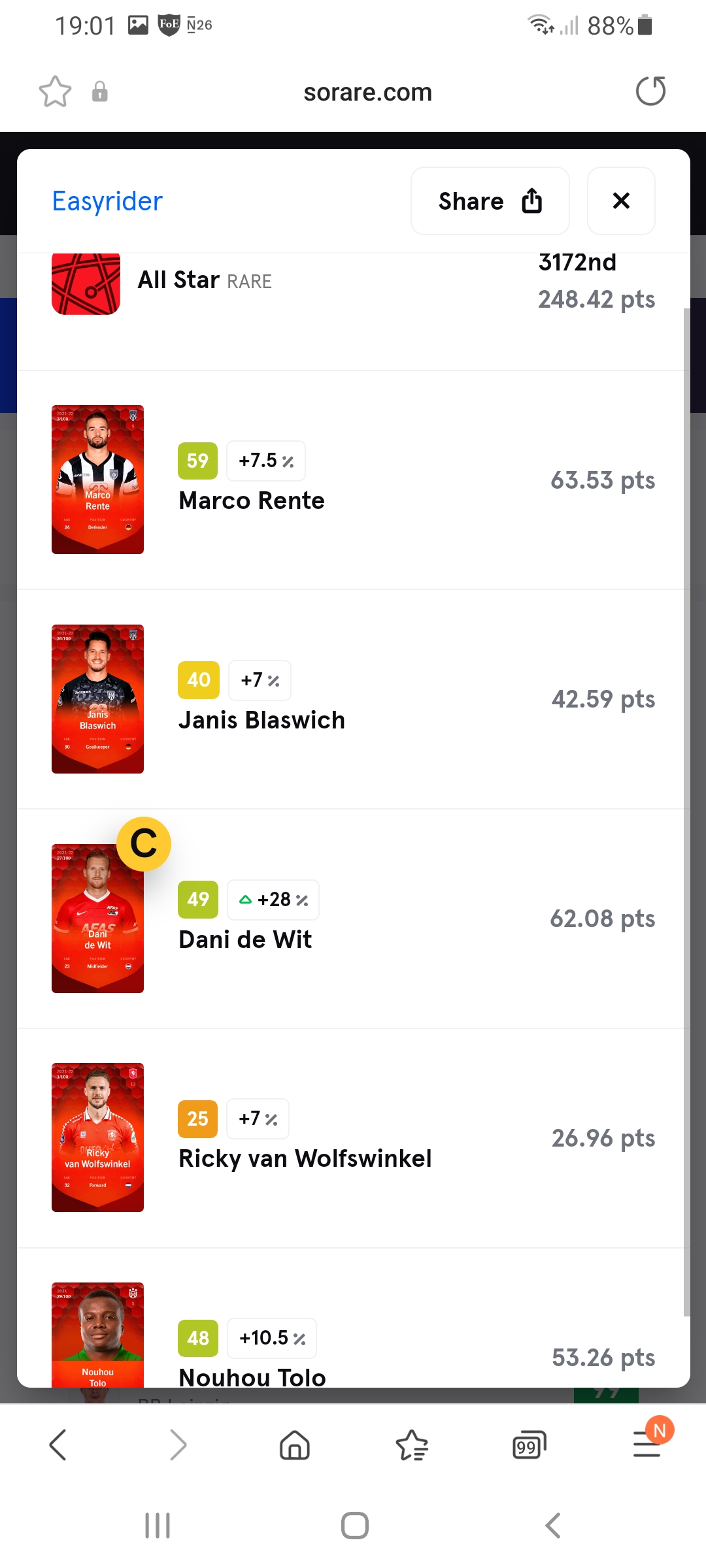
Task: Close the lineup dialog
Action: 621,201
